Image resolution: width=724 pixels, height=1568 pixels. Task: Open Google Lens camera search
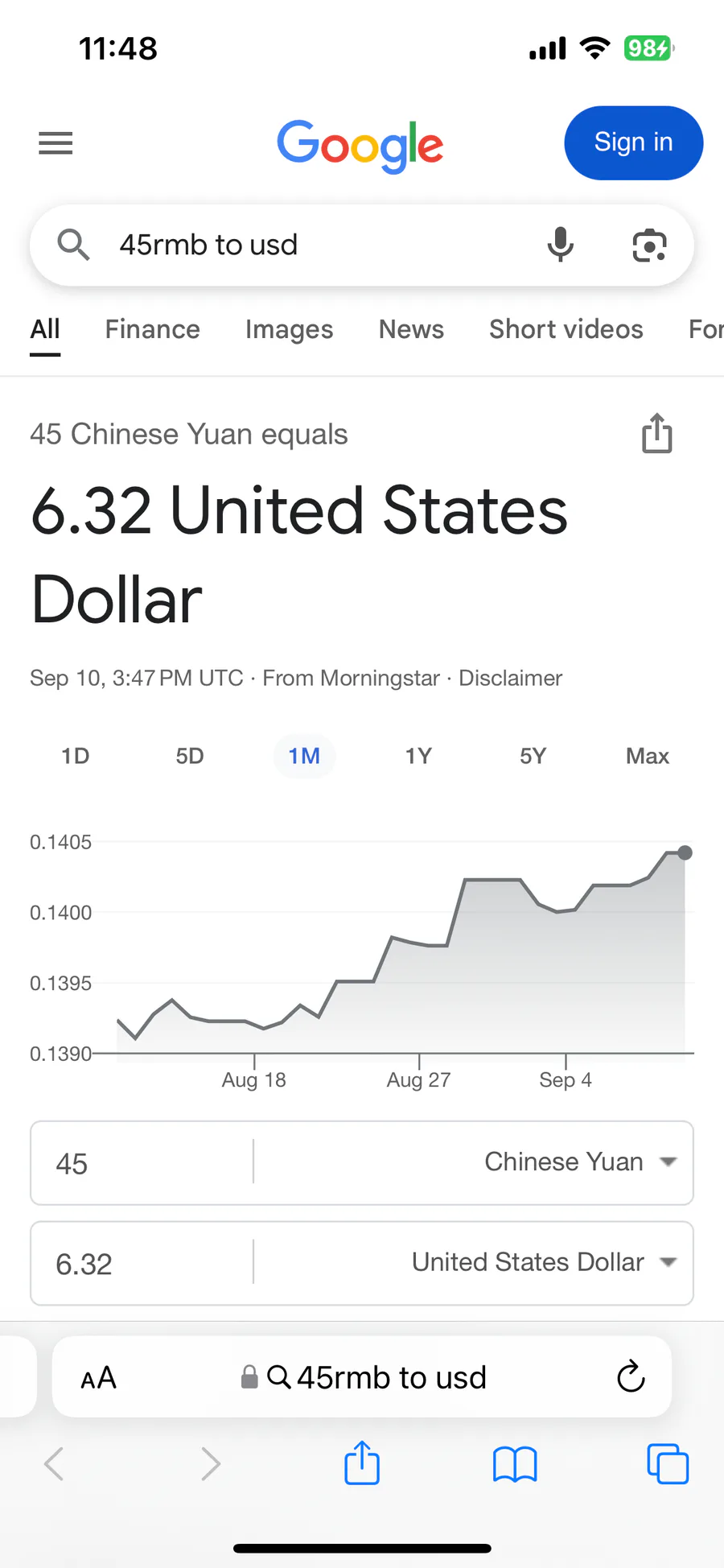(x=649, y=246)
